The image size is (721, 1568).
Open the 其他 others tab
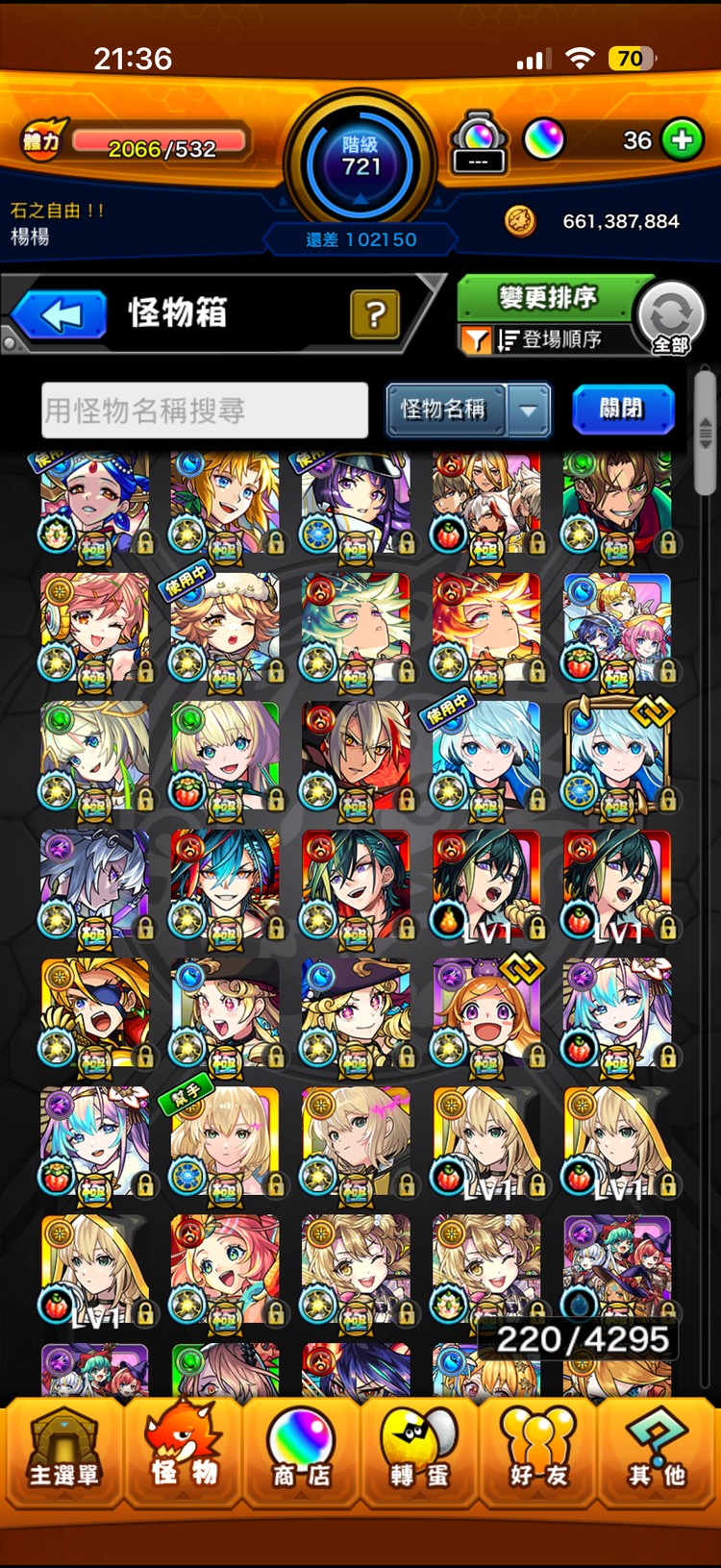point(657,1452)
